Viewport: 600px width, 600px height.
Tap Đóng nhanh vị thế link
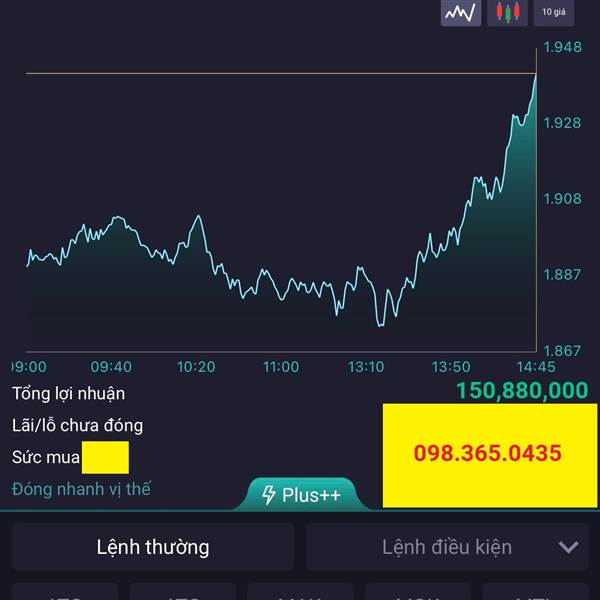(81, 489)
